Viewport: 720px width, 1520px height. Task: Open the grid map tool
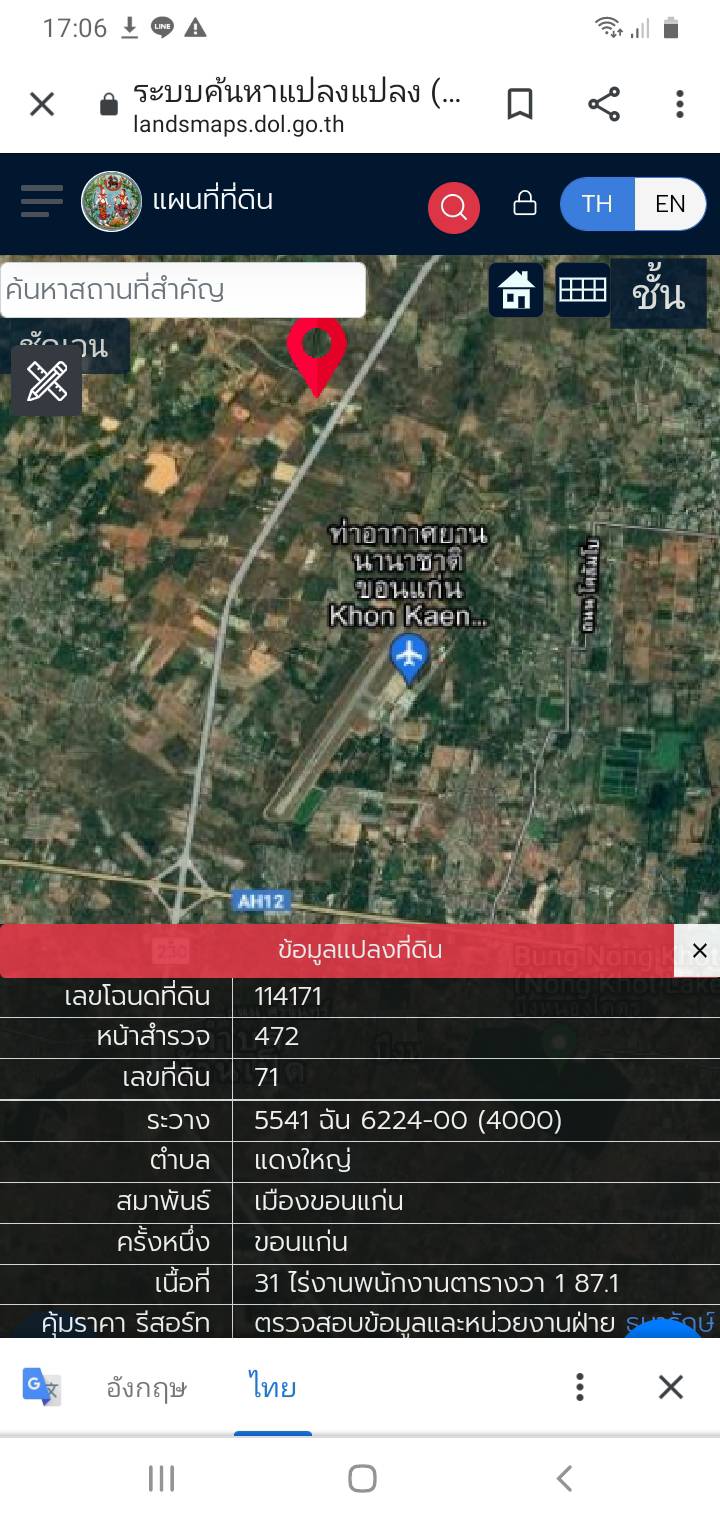tap(582, 291)
